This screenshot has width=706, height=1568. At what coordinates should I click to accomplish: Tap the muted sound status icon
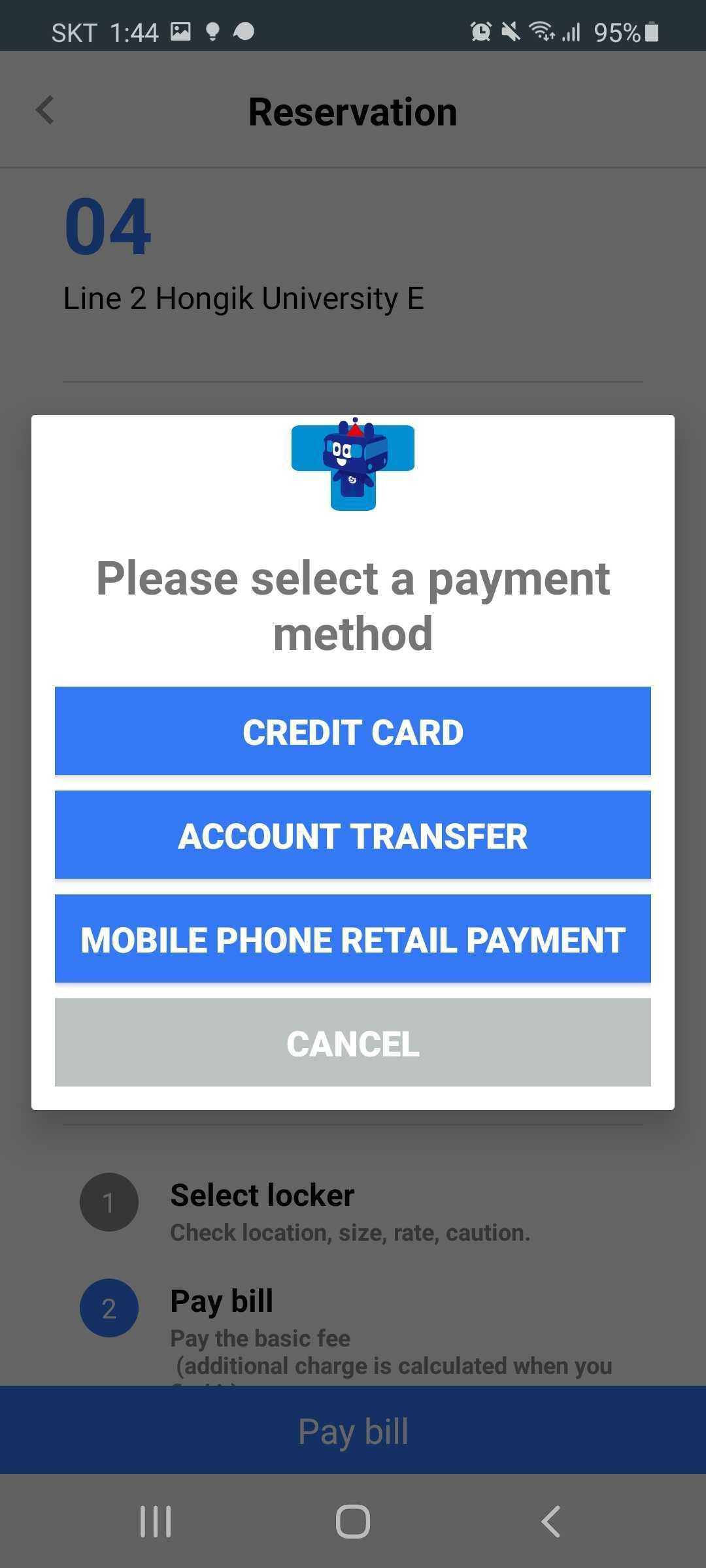[511, 31]
